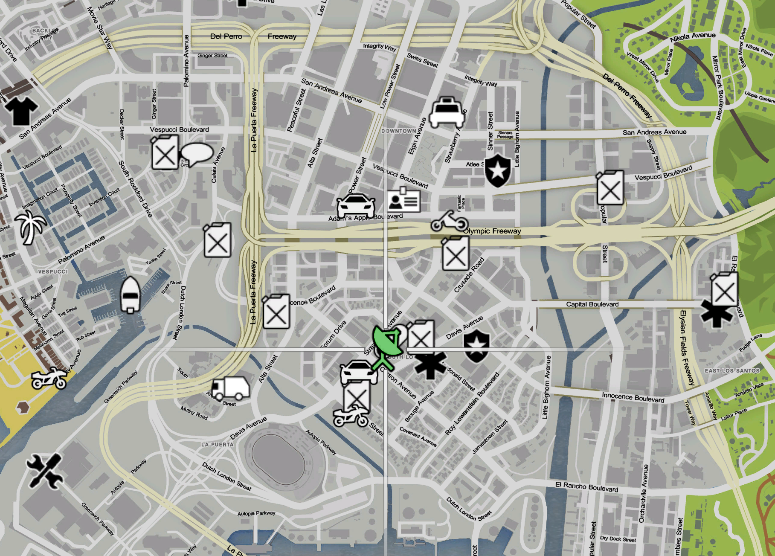Tap the wrench and screwdriver marker

[x=44, y=469]
